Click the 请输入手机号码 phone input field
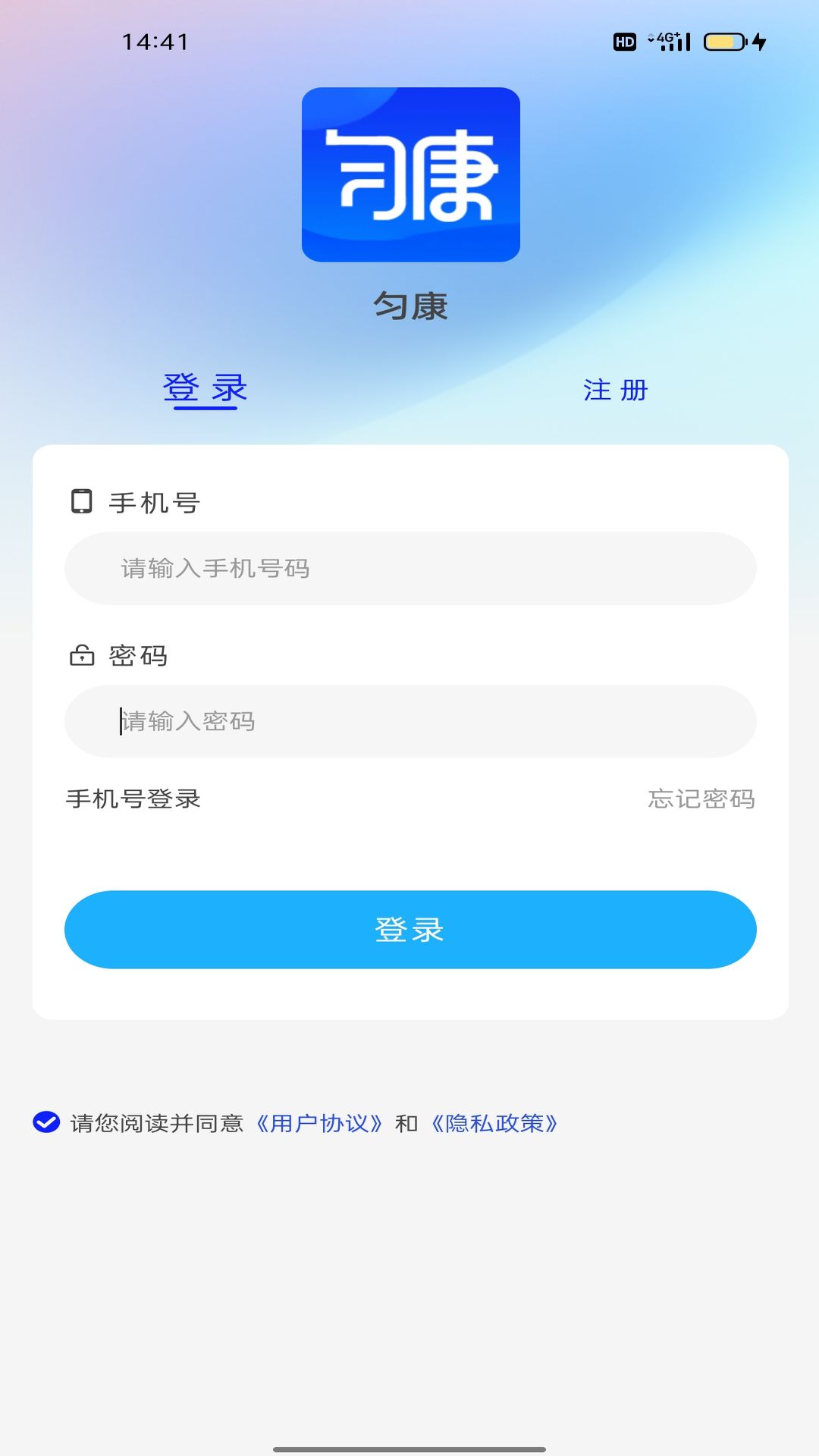This screenshot has height=1456, width=819. 409,567
